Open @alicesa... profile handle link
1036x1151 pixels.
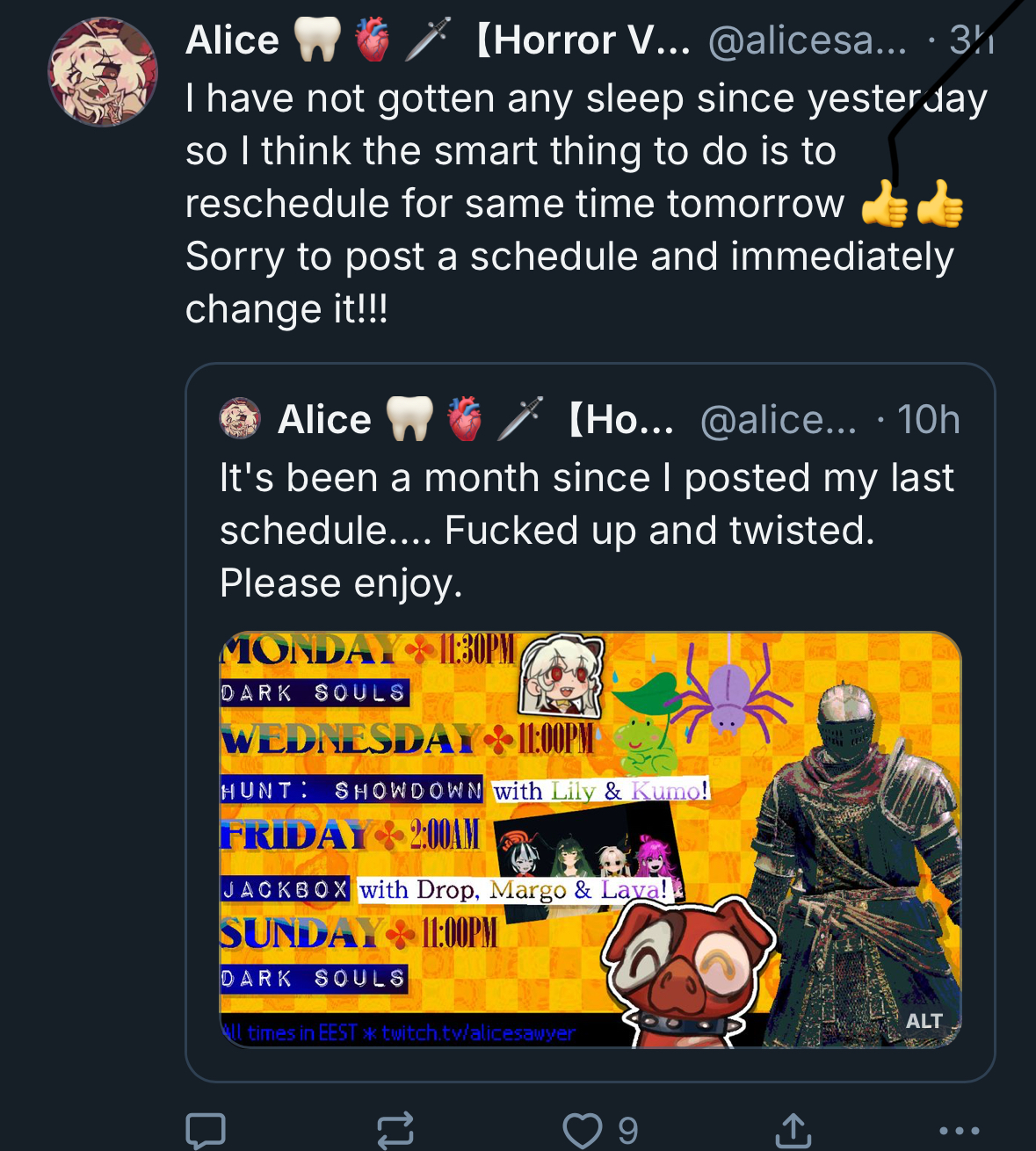807,40
